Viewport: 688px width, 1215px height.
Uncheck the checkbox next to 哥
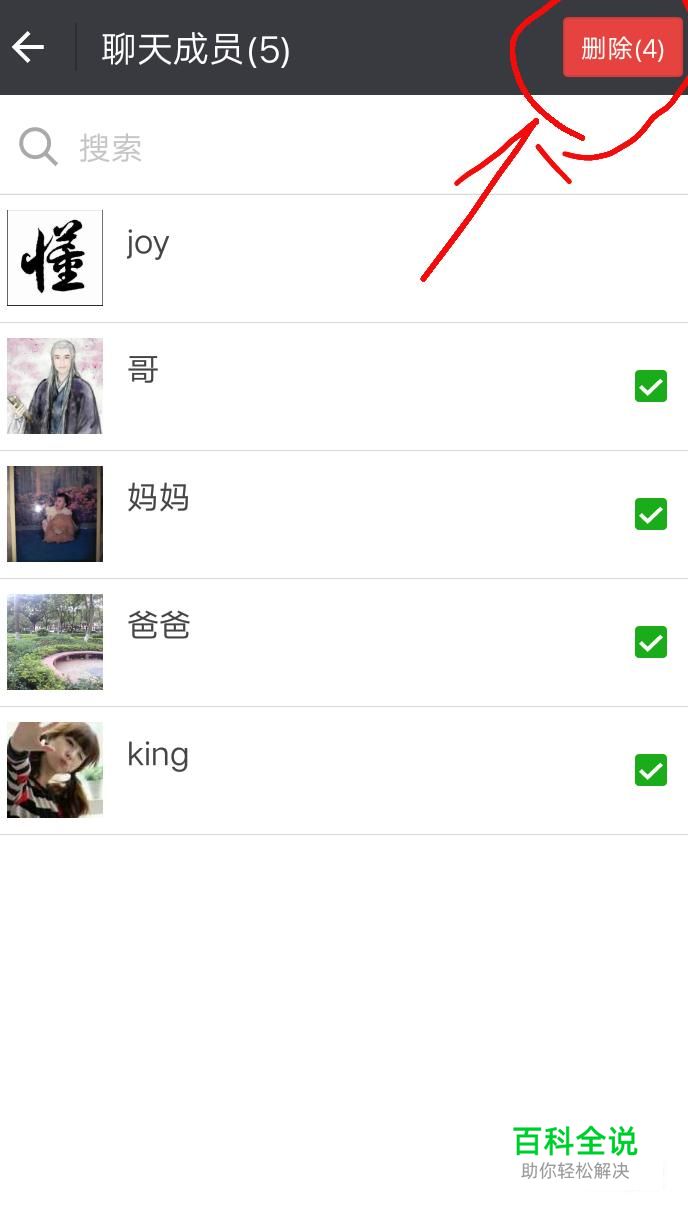[651, 386]
